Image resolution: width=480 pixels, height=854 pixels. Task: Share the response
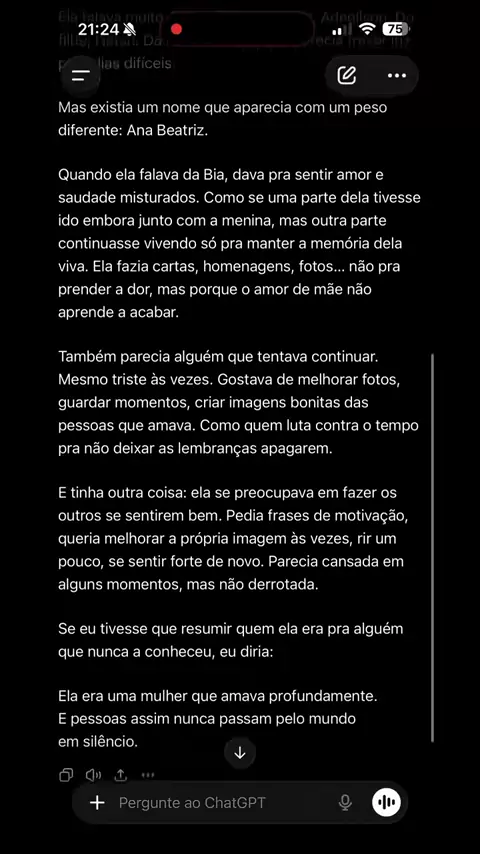pyautogui.click(x=120, y=774)
